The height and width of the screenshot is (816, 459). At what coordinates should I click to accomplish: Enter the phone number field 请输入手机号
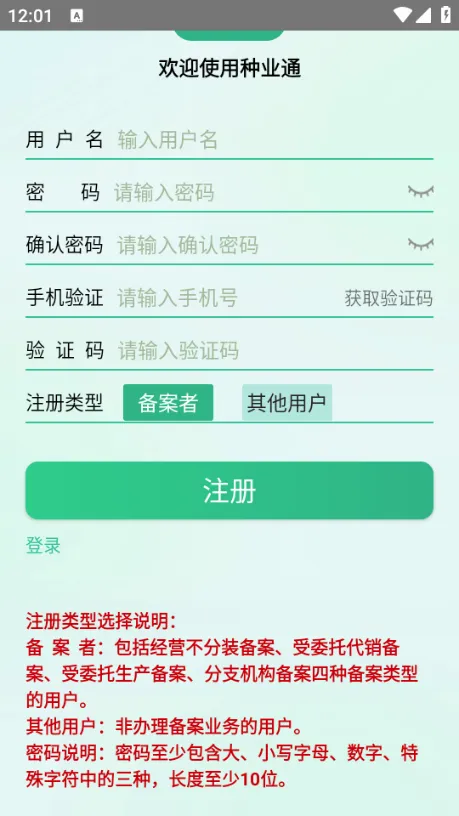click(228, 298)
